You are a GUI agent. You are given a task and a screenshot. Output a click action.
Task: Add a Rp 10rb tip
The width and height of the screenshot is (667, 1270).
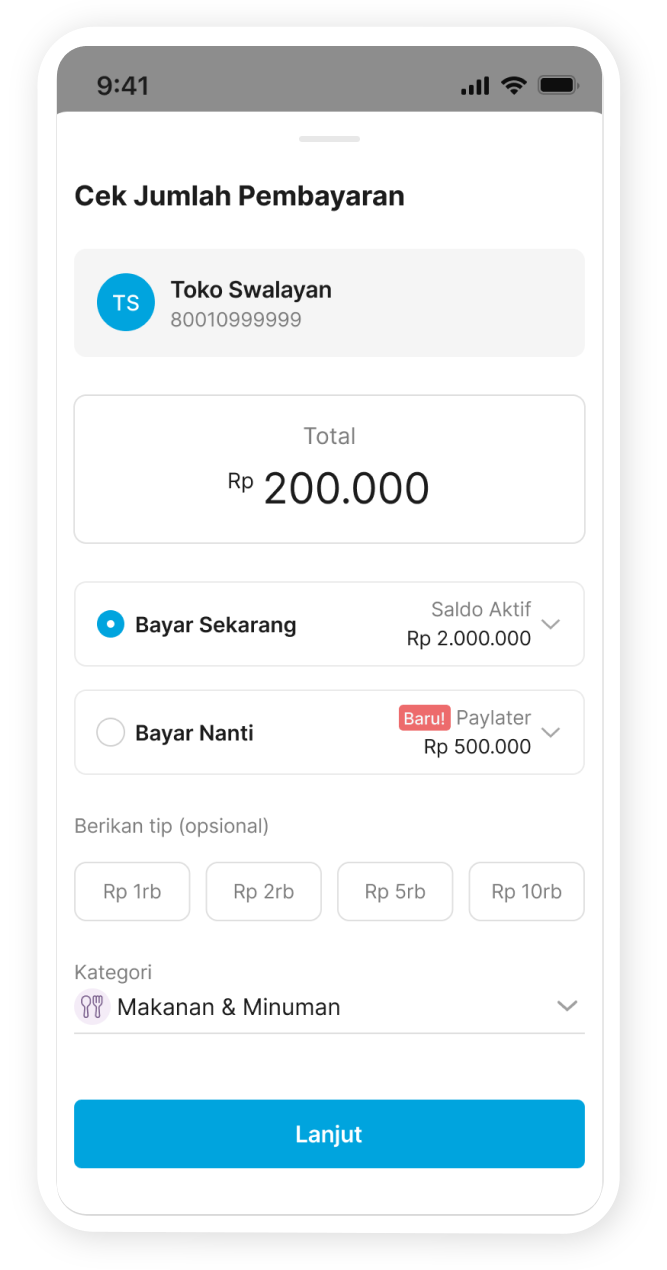click(526, 891)
